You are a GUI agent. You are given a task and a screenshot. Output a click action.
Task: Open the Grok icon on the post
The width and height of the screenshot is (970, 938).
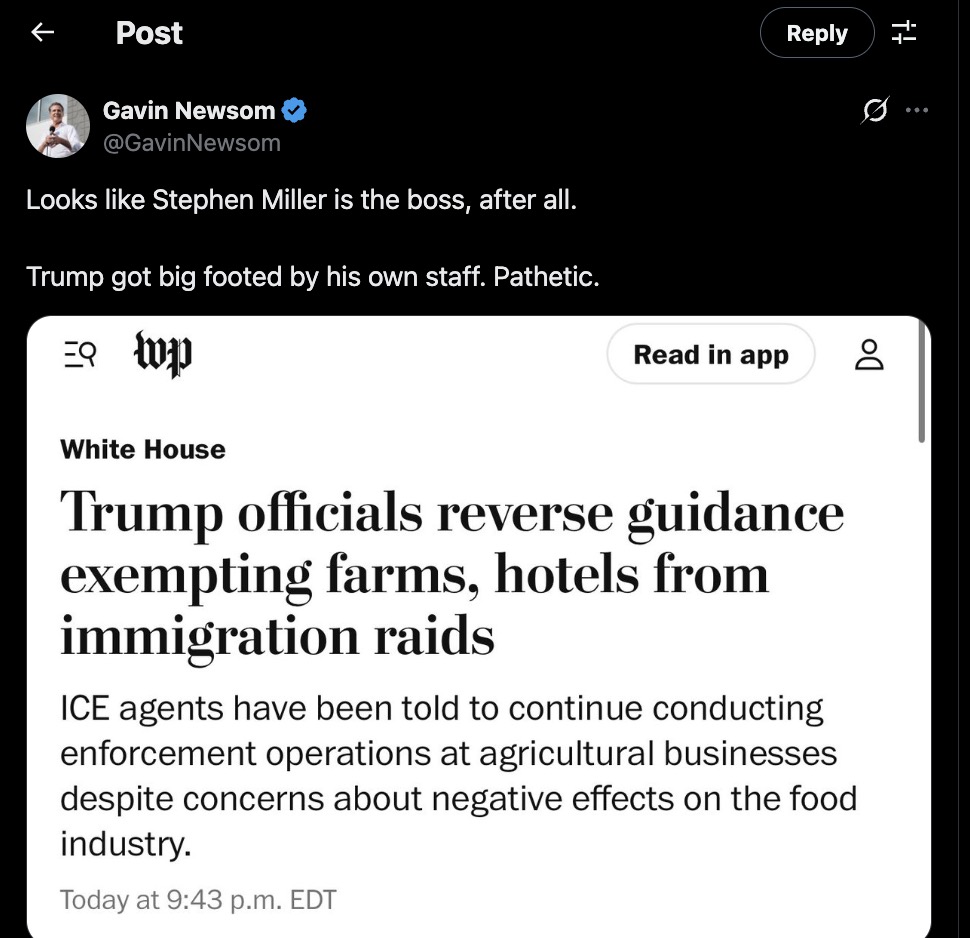872,111
